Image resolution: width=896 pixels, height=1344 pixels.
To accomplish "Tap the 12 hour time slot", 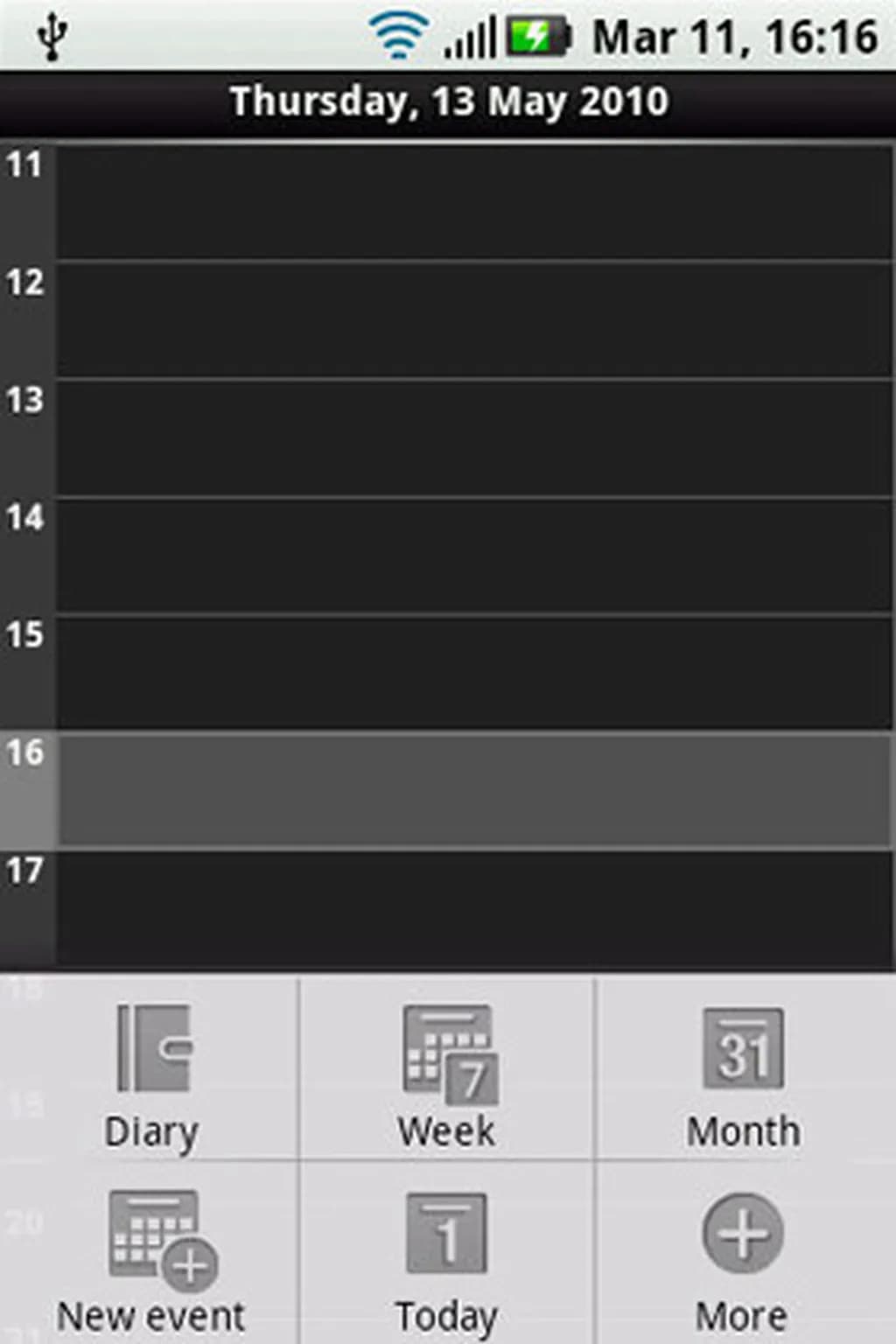I will pos(472,320).
